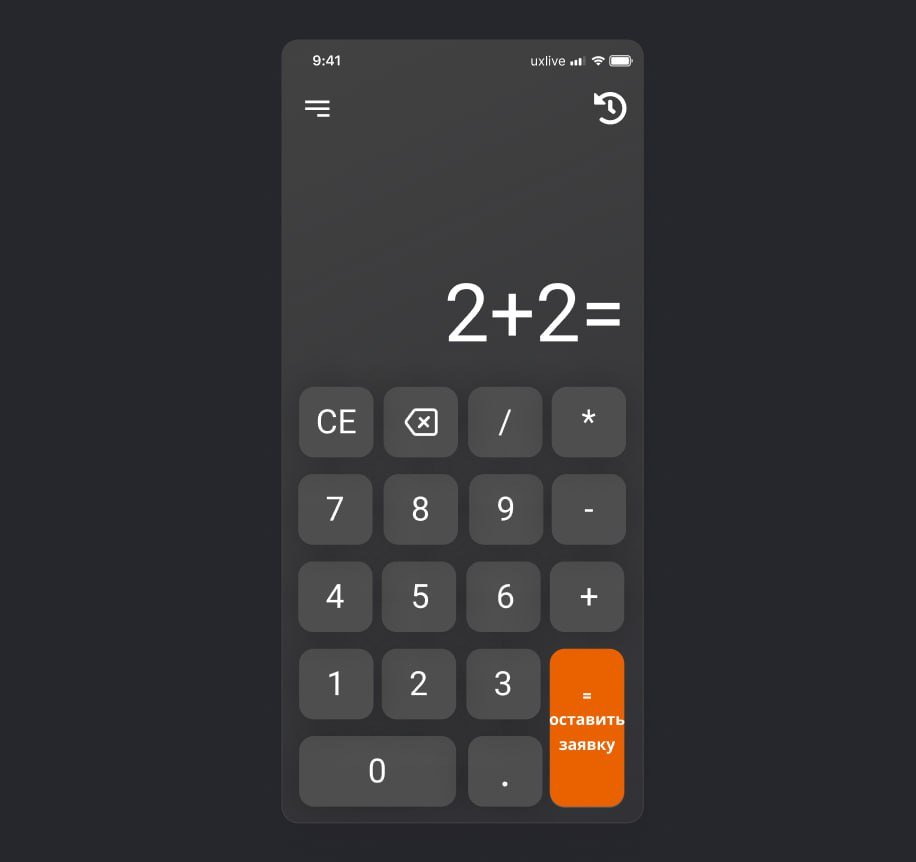
Task: Tap the plus key
Action: (x=589, y=597)
